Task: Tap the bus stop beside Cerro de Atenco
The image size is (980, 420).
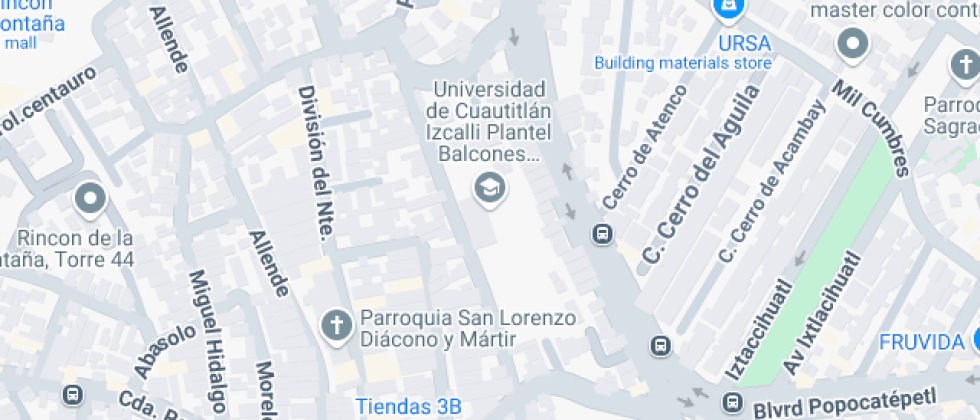Action: pos(602,234)
